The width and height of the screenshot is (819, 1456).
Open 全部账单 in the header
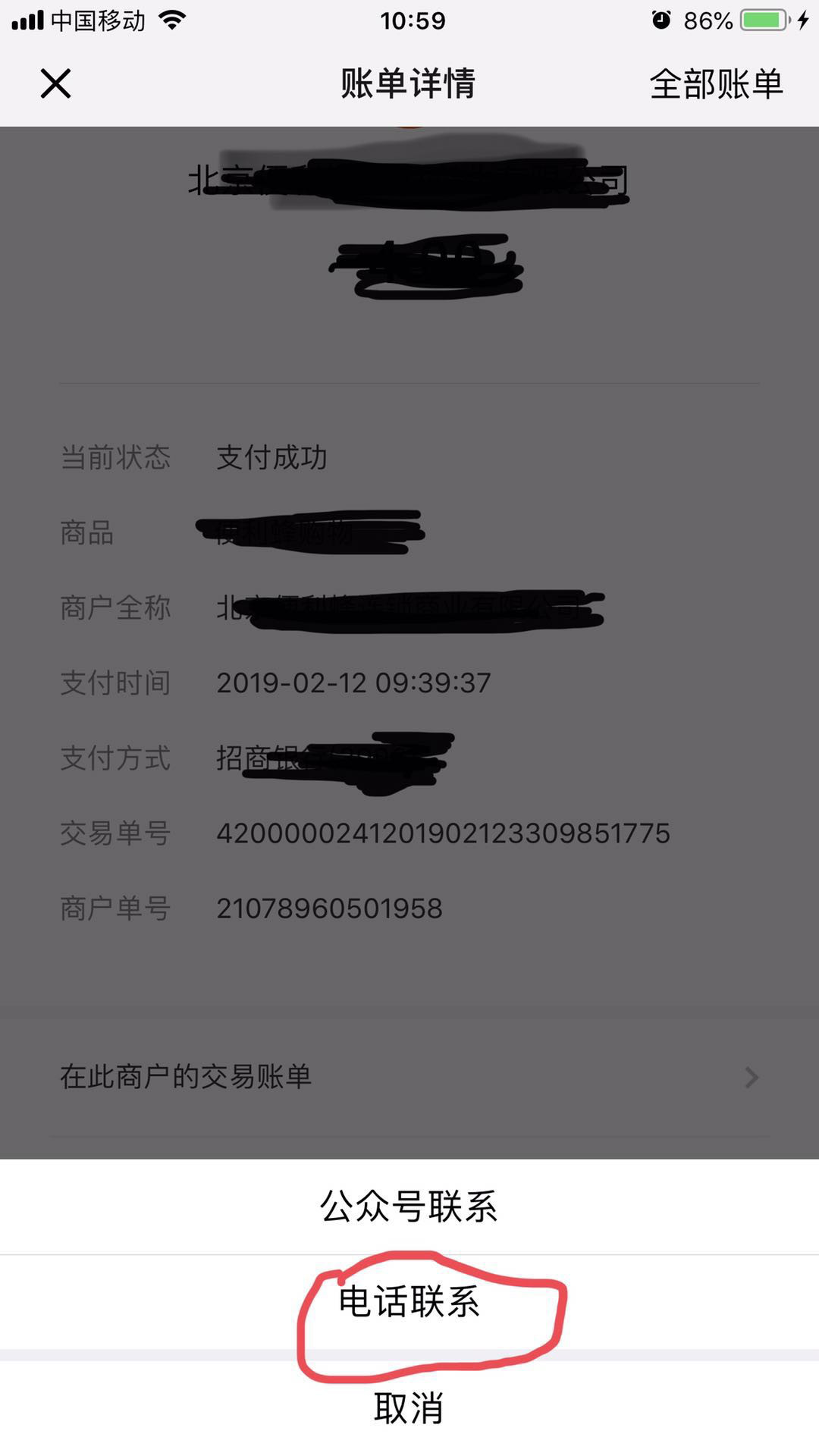pos(716,83)
